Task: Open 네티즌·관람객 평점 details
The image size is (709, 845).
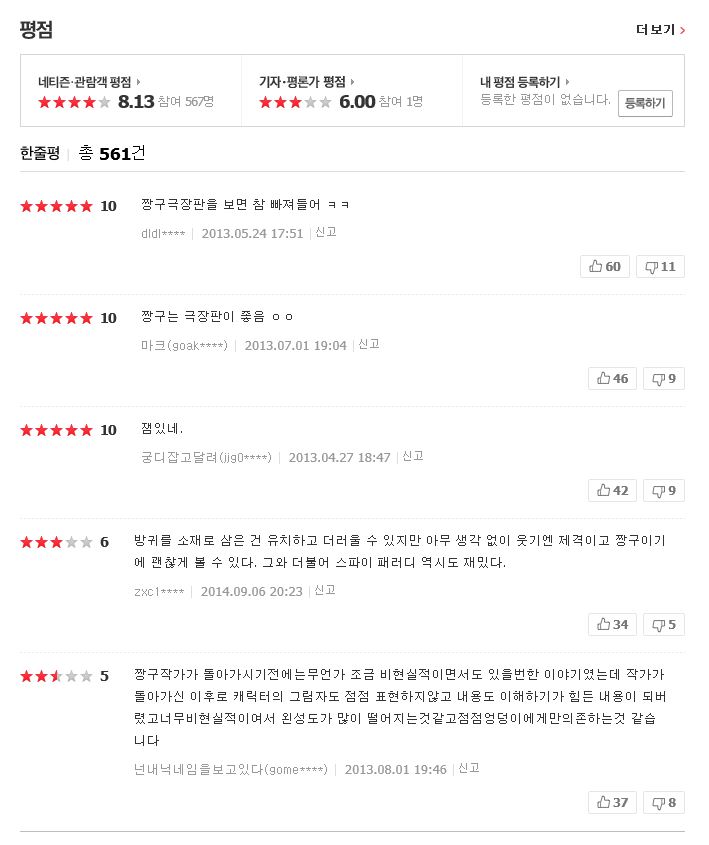Action: click(x=88, y=82)
